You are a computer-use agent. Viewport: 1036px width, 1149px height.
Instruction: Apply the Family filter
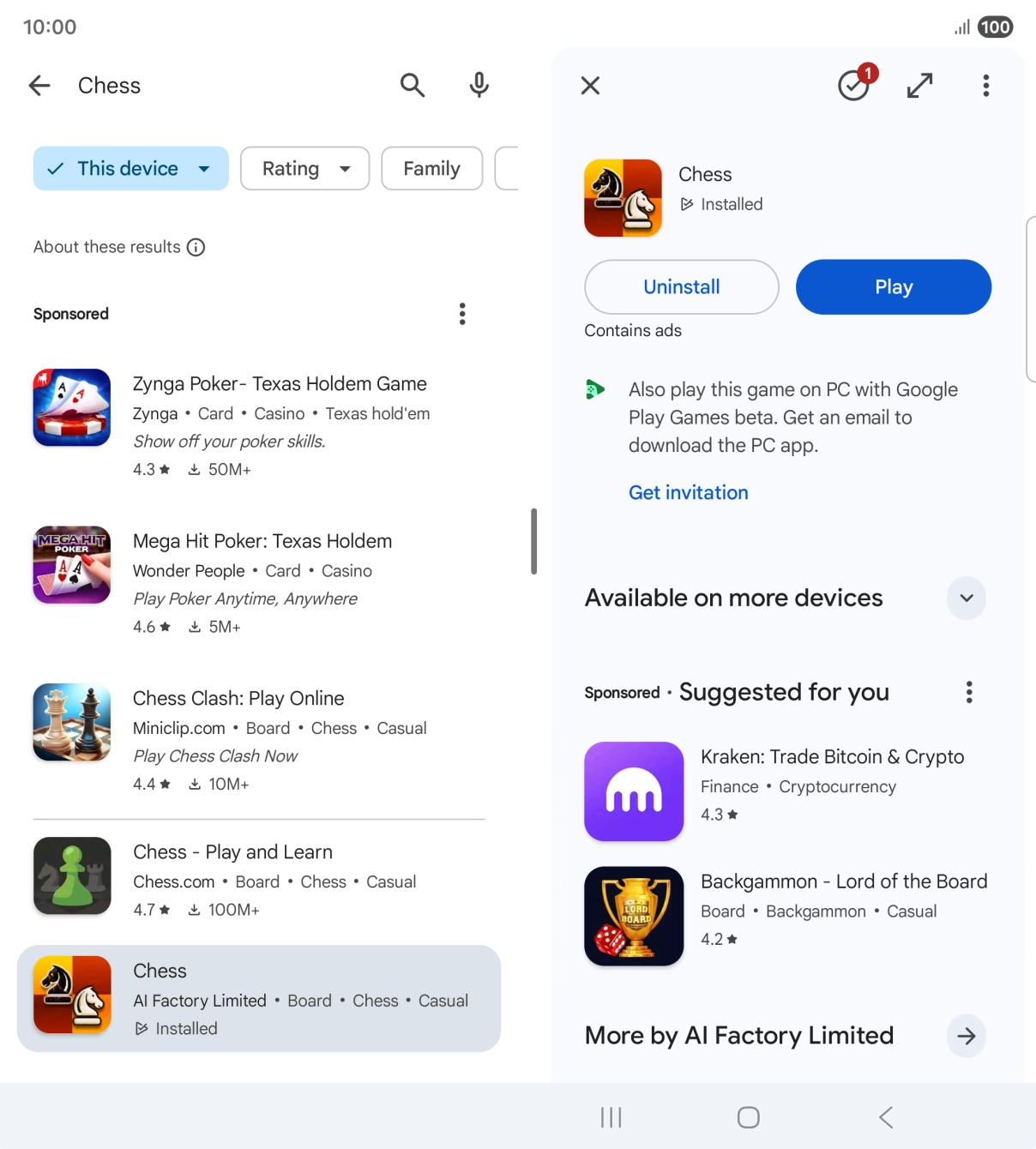pos(431,168)
